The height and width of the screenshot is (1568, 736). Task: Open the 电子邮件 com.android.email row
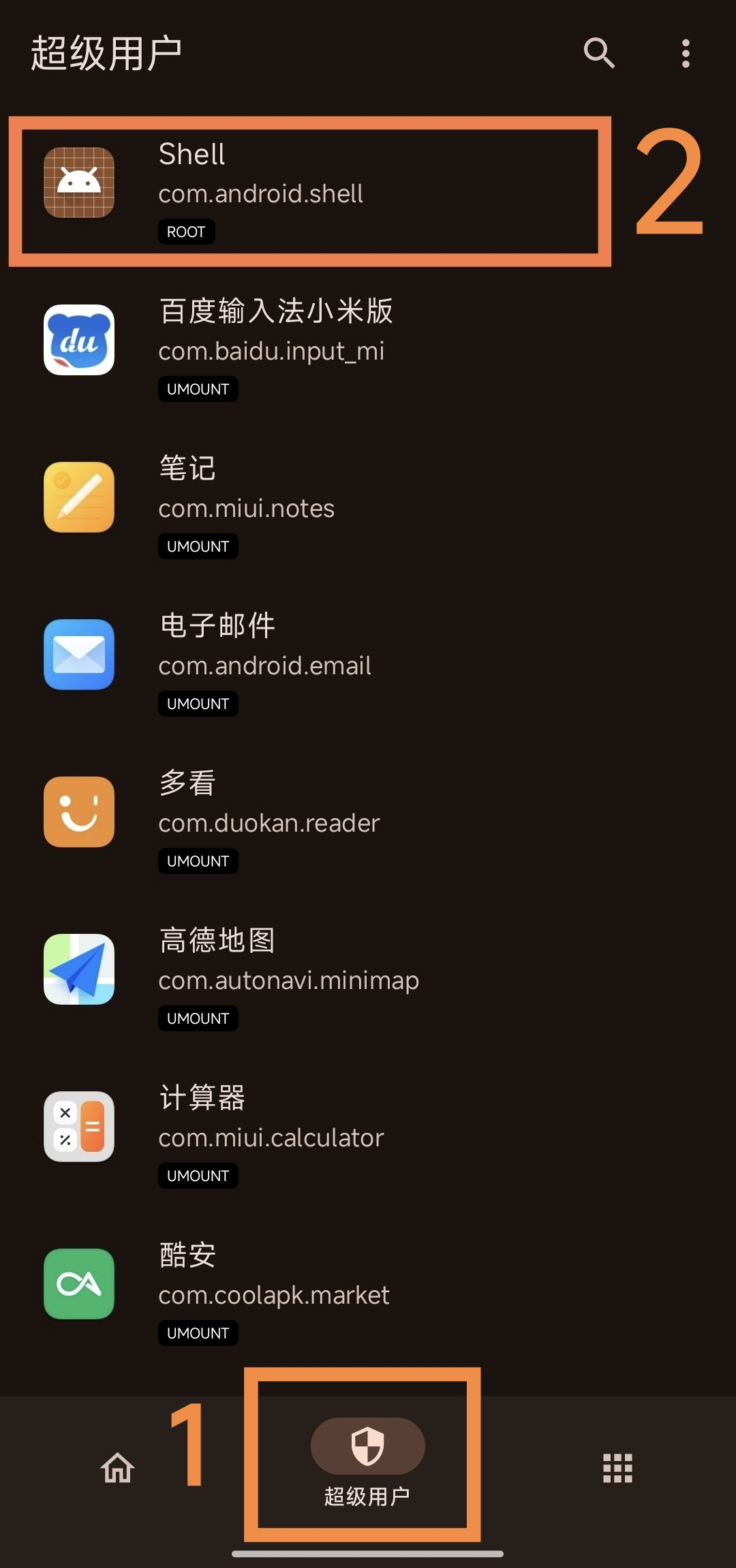[368, 663]
